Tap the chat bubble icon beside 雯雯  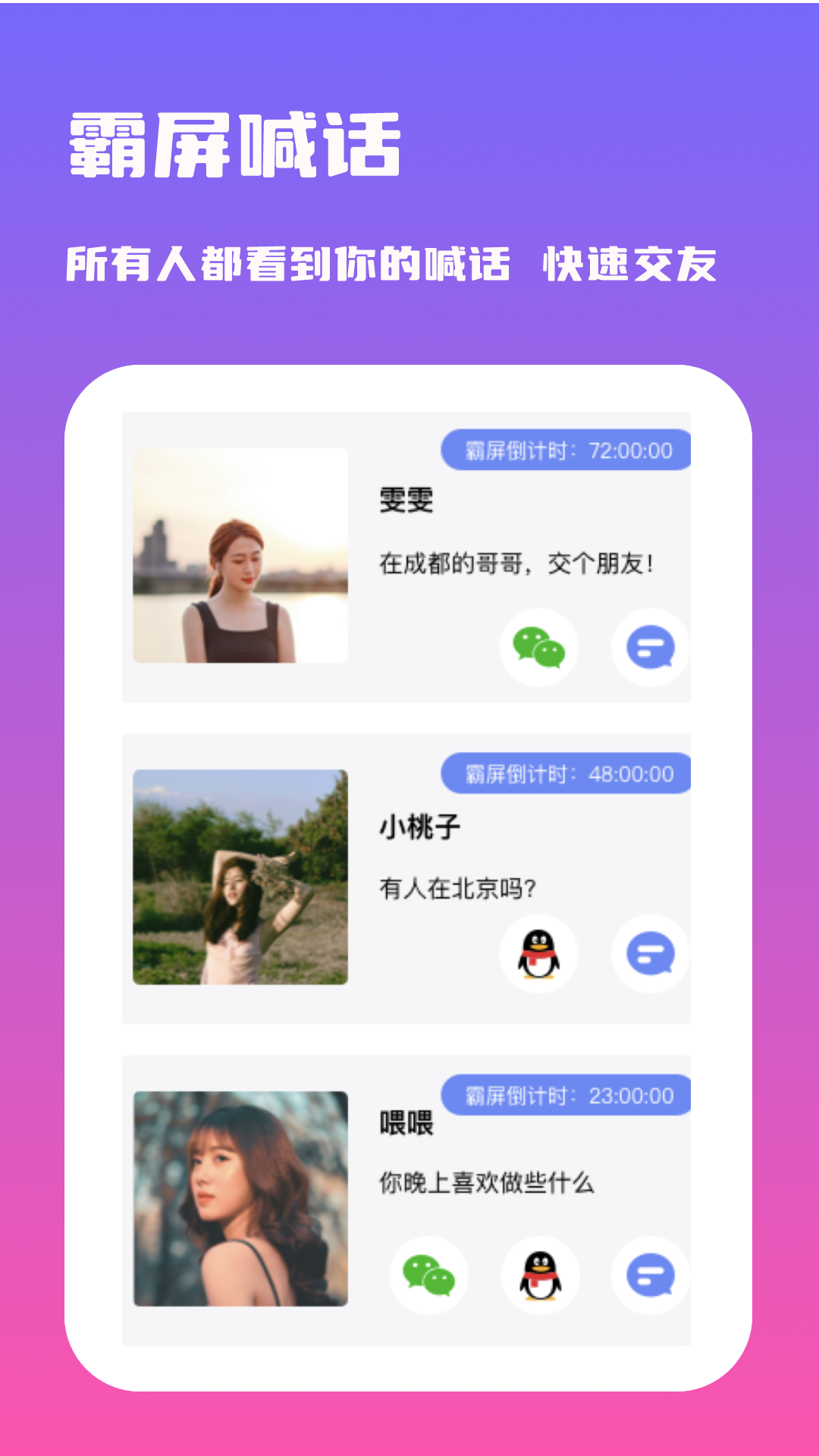coord(651,648)
